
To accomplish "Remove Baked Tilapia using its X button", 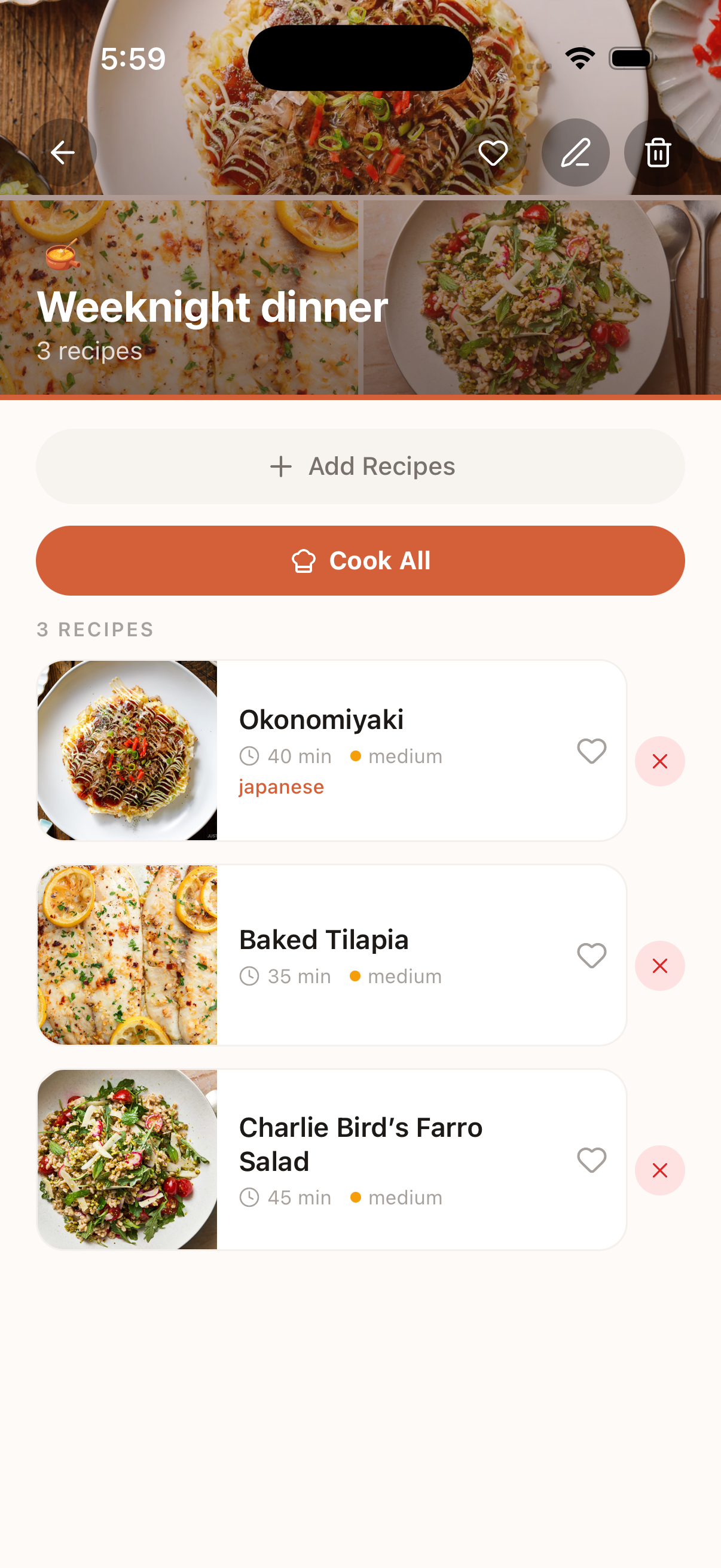I will 659,965.
